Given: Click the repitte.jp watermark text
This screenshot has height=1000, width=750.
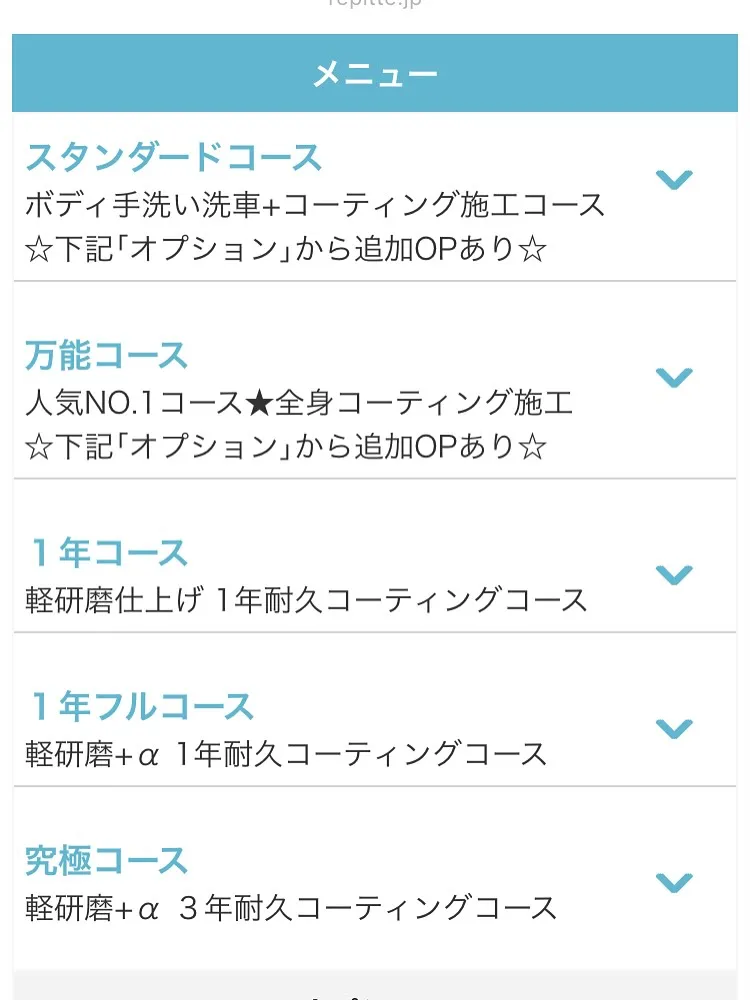Looking at the screenshot, I should point(375,6).
